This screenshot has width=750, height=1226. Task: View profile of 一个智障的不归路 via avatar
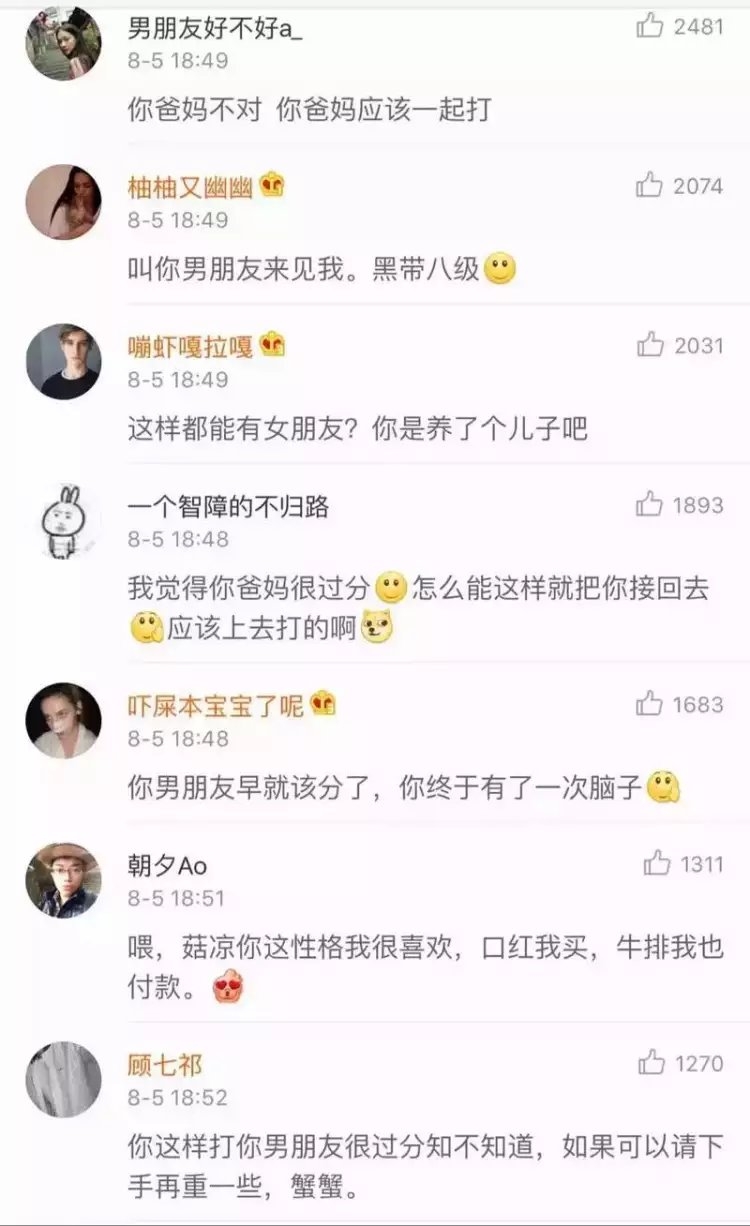point(63,521)
